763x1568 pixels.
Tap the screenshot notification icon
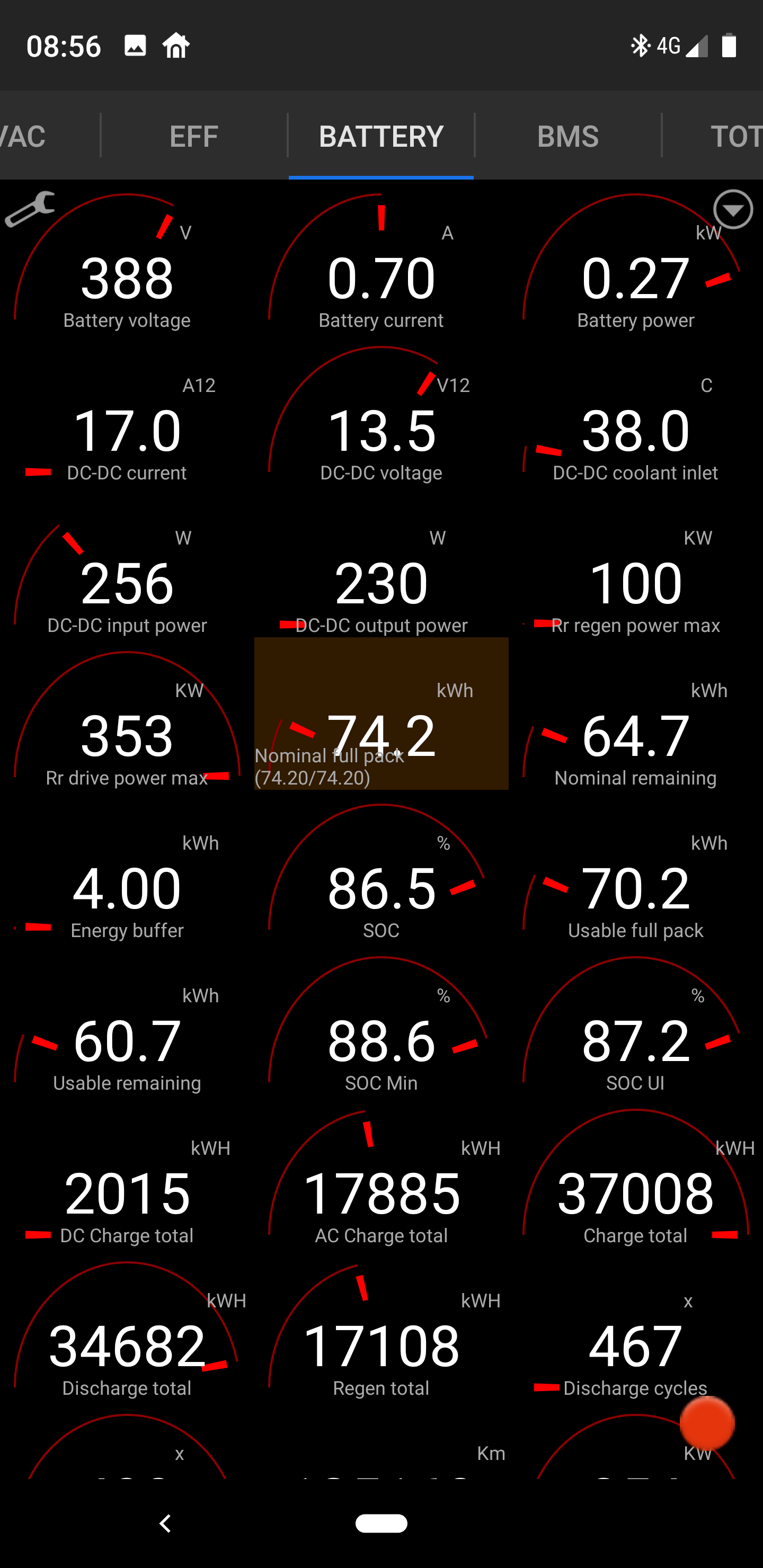(x=135, y=45)
